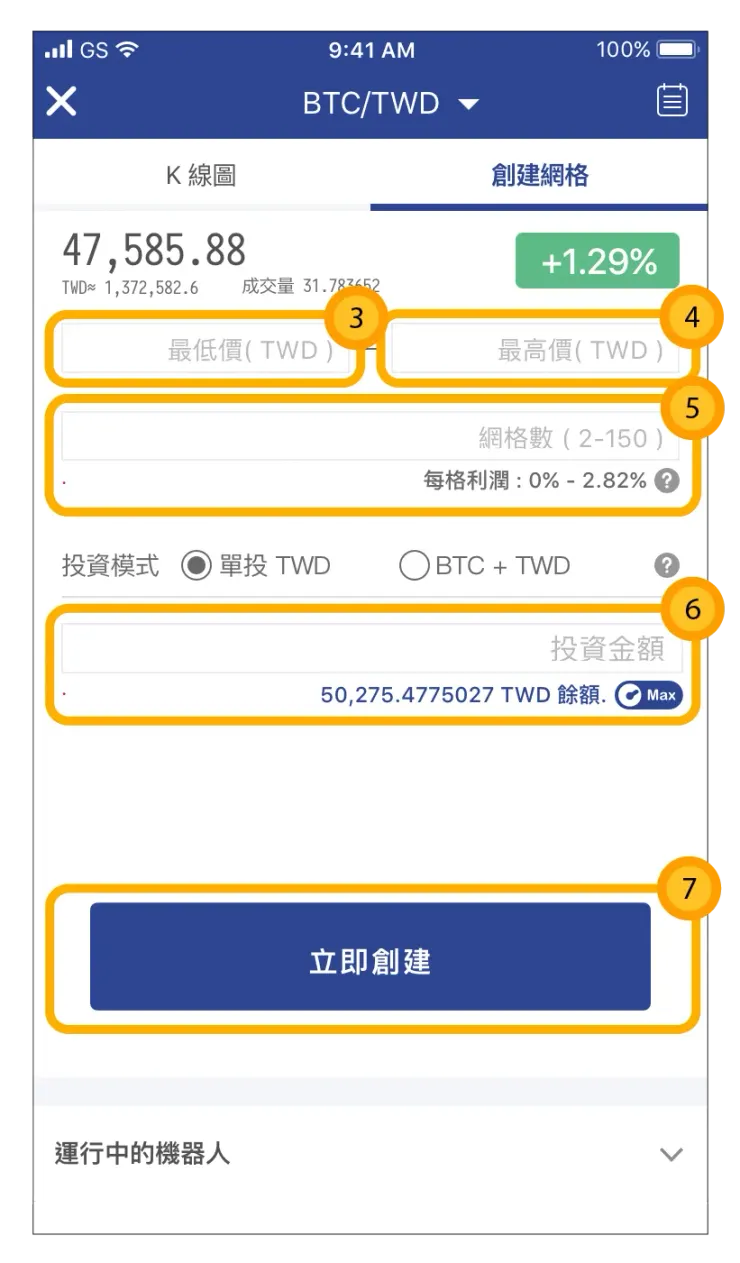Choose 單投 TWD investment mode

[x=197, y=566]
